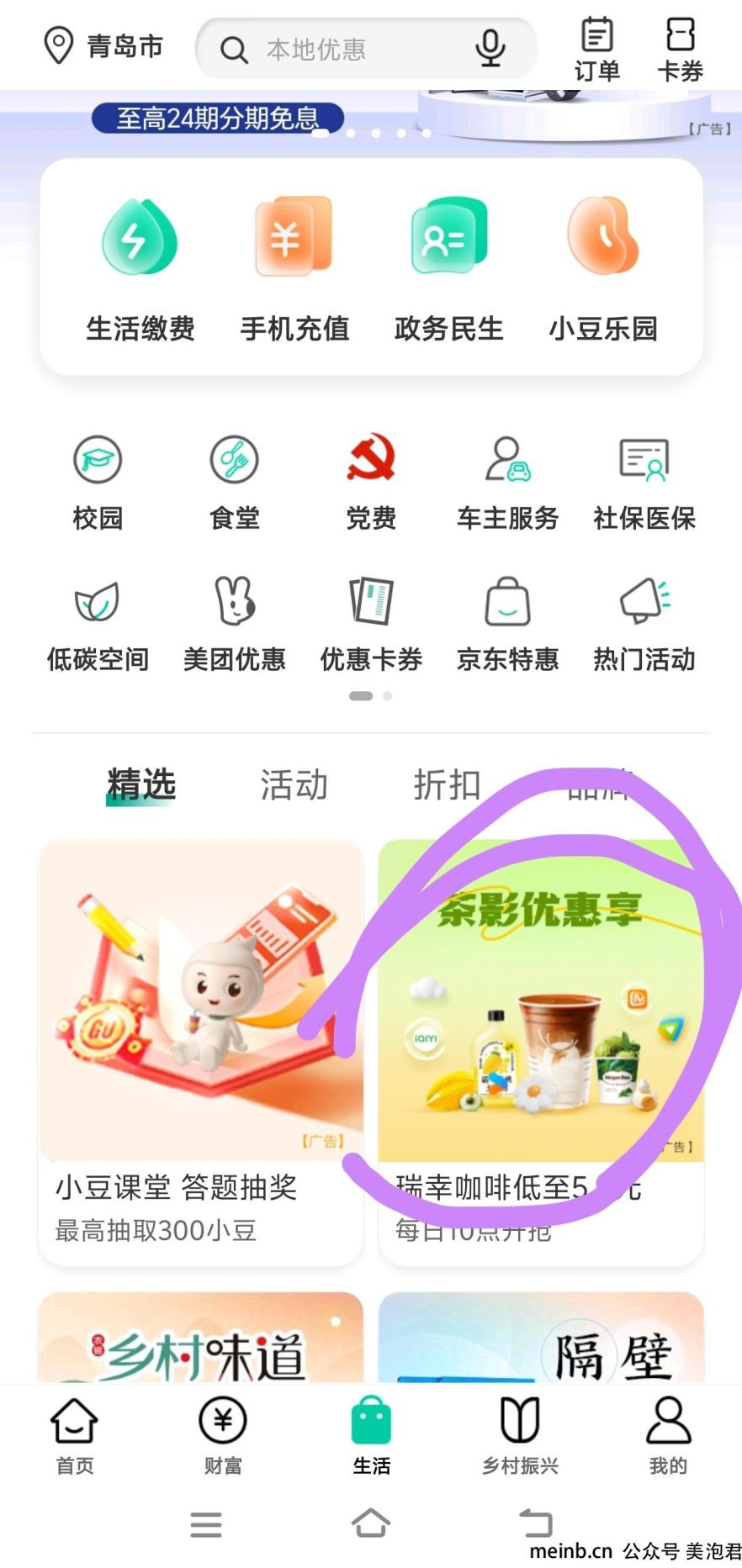Tap the 本地优惠 search box
Viewport: 742px width, 1568px height.
[337, 50]
